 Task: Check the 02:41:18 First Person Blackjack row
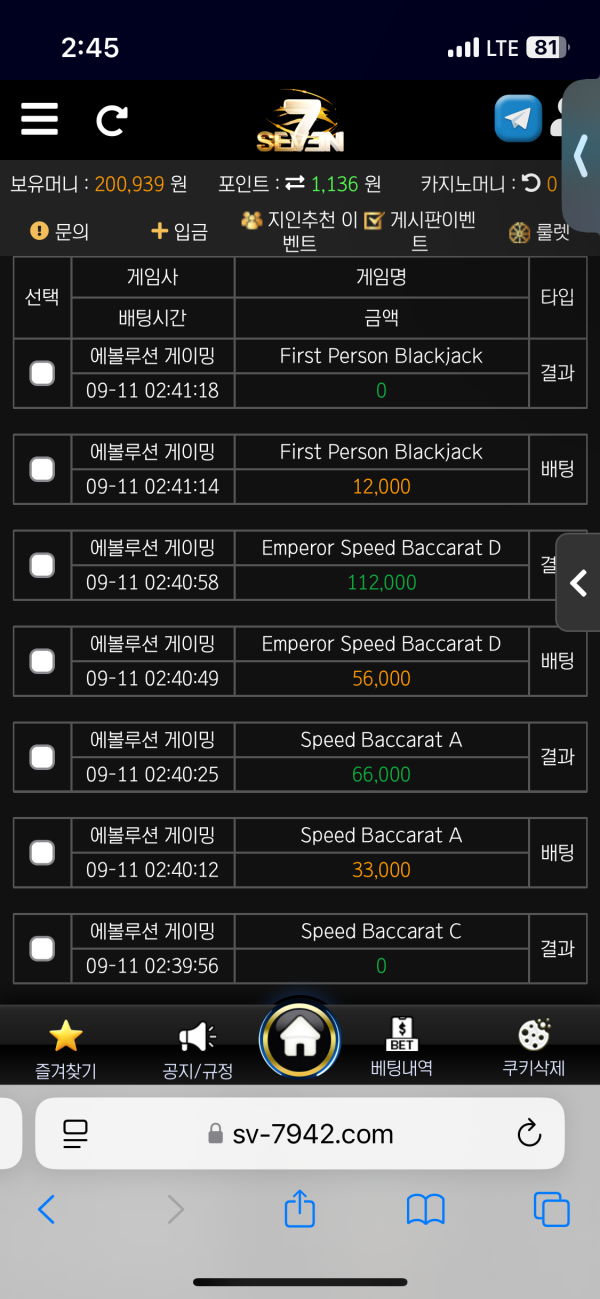pos(42,373)
